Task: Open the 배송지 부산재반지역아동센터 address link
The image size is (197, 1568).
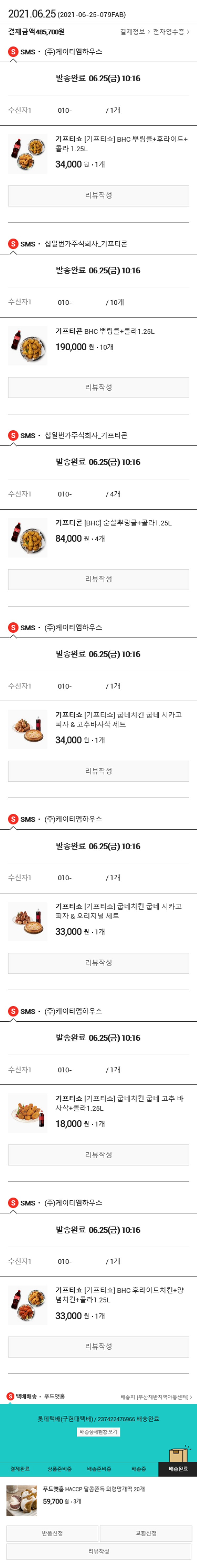Action: 156,1397
